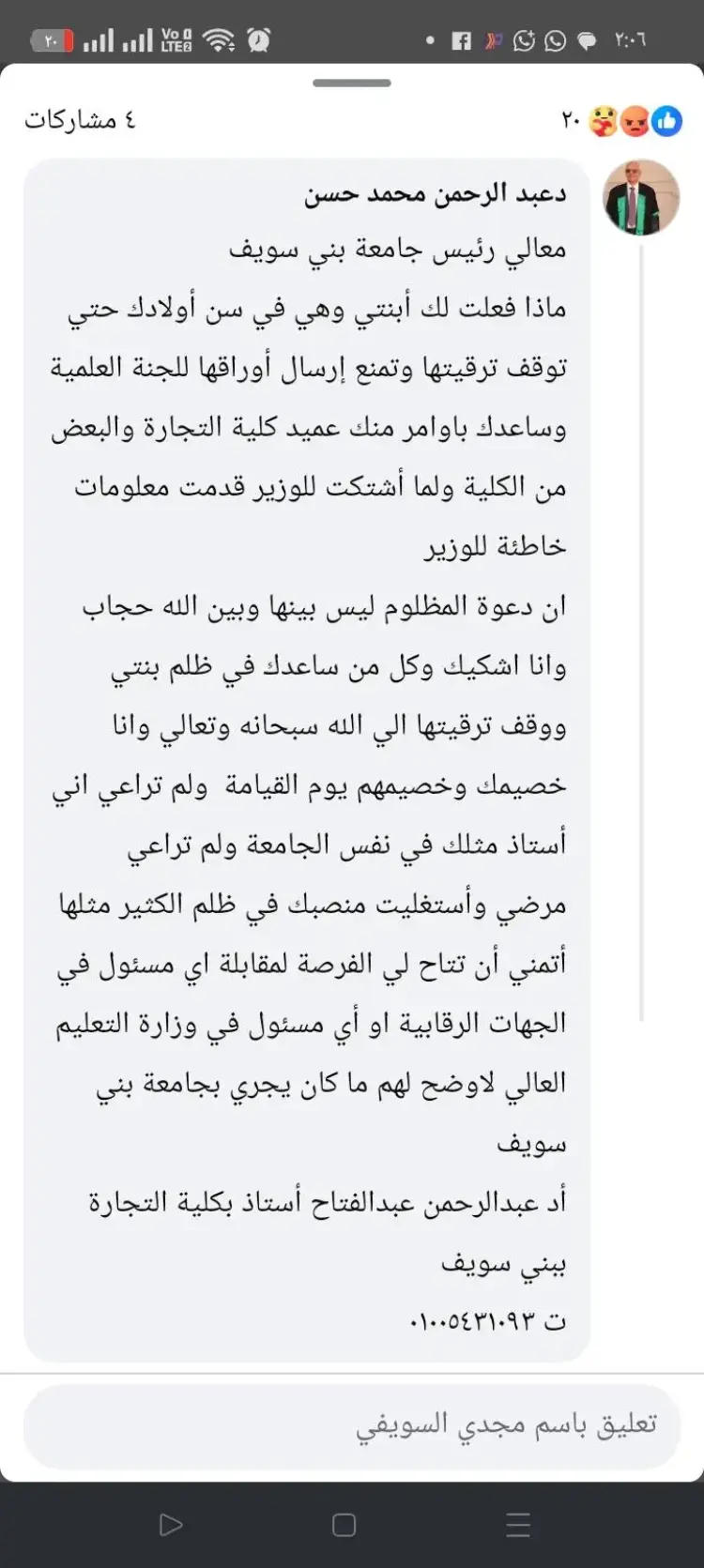Screen dimensions: 704x1568
Task: Open profile of دعبد الرحمن محمد حسن
Action: 436,194
